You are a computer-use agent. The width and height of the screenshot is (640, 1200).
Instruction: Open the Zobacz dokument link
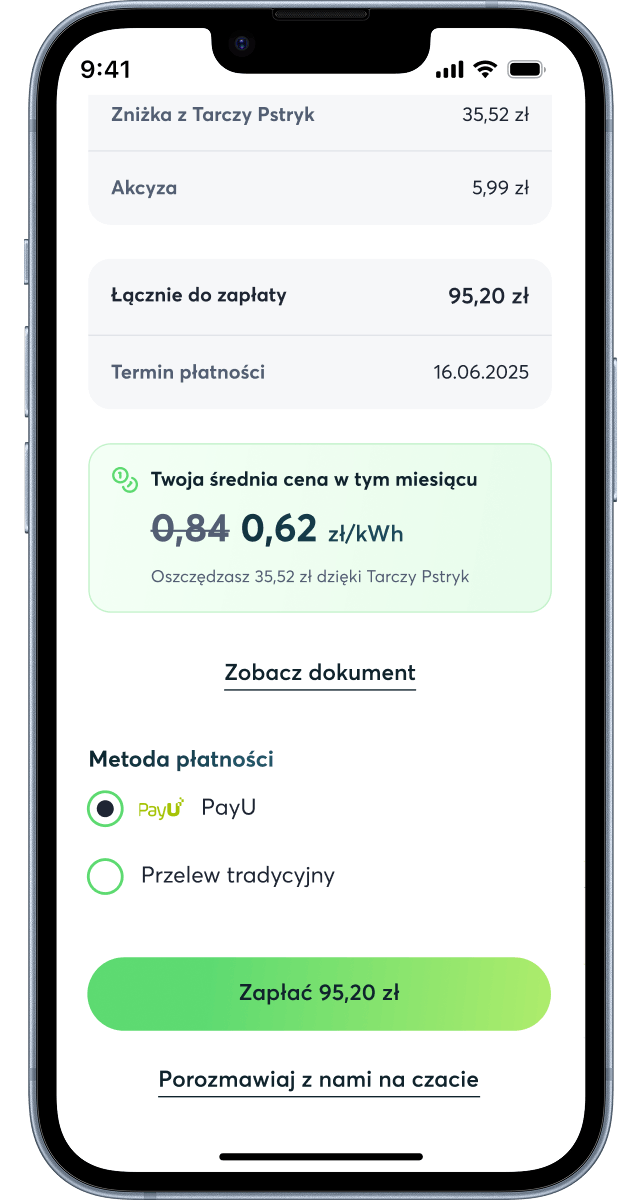coord(319,672)
